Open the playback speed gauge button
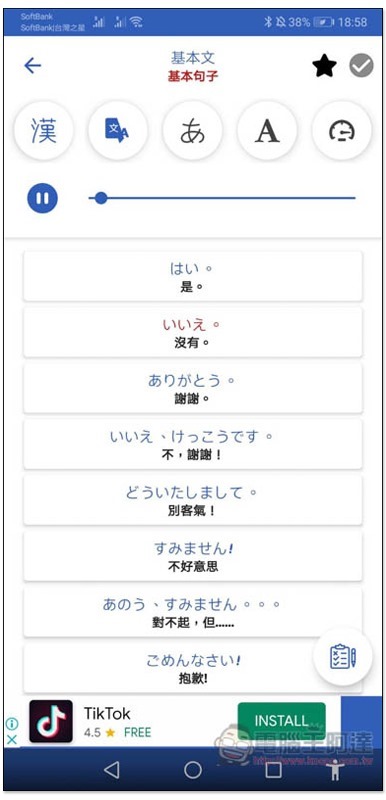The image size is (386, 800). coord(341,130)
